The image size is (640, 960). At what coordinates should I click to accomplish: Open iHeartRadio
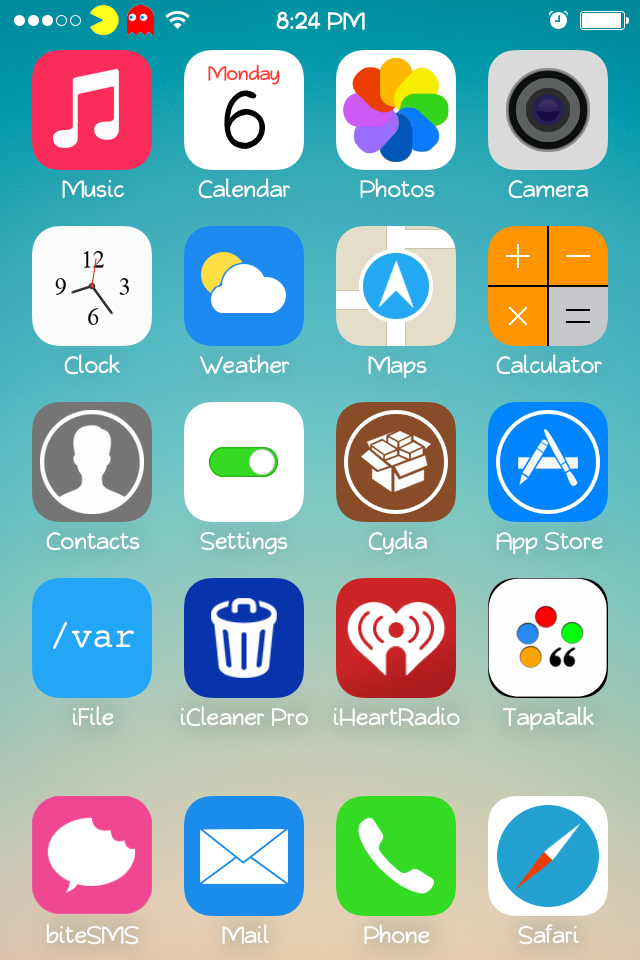(x=396, y=638)
